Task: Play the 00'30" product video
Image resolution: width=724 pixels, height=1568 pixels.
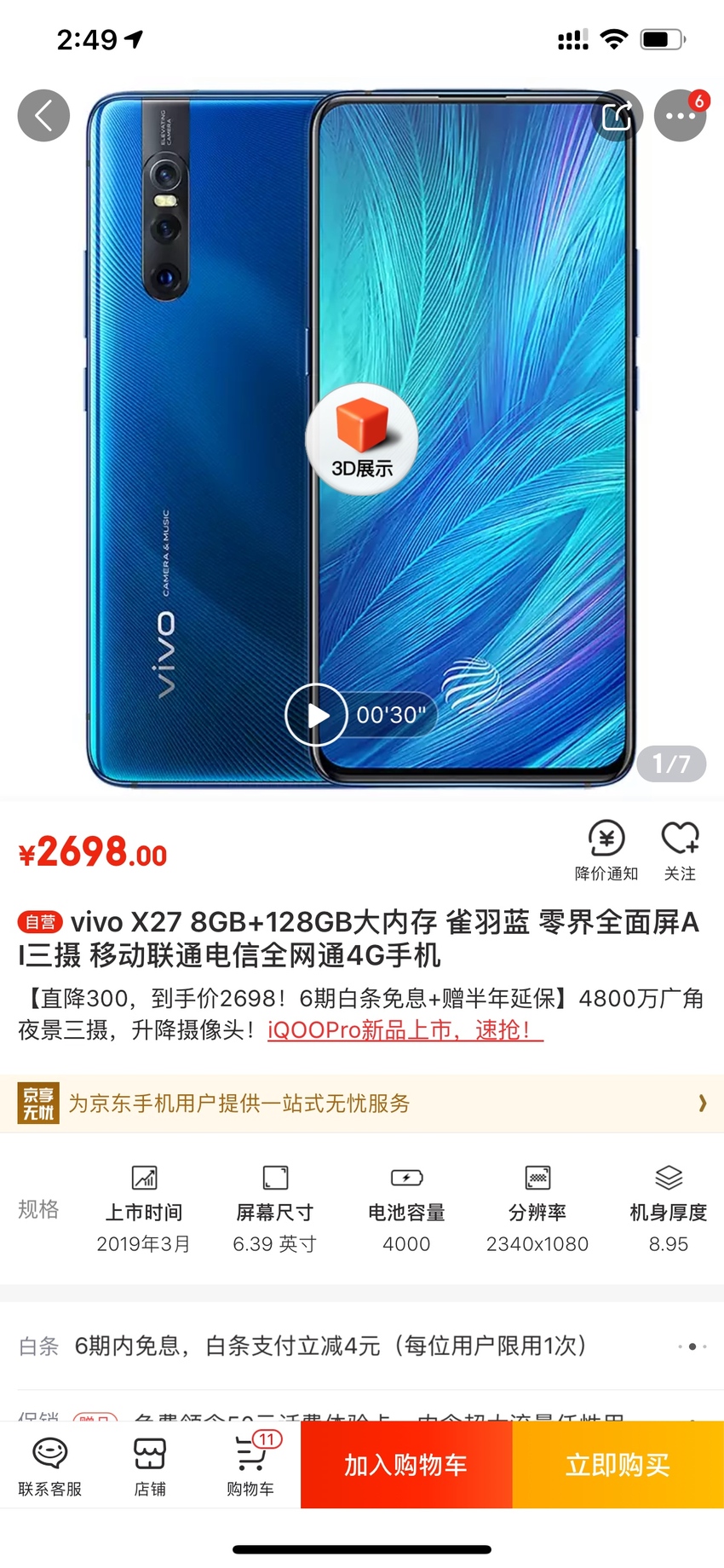Action: point(360,715)
